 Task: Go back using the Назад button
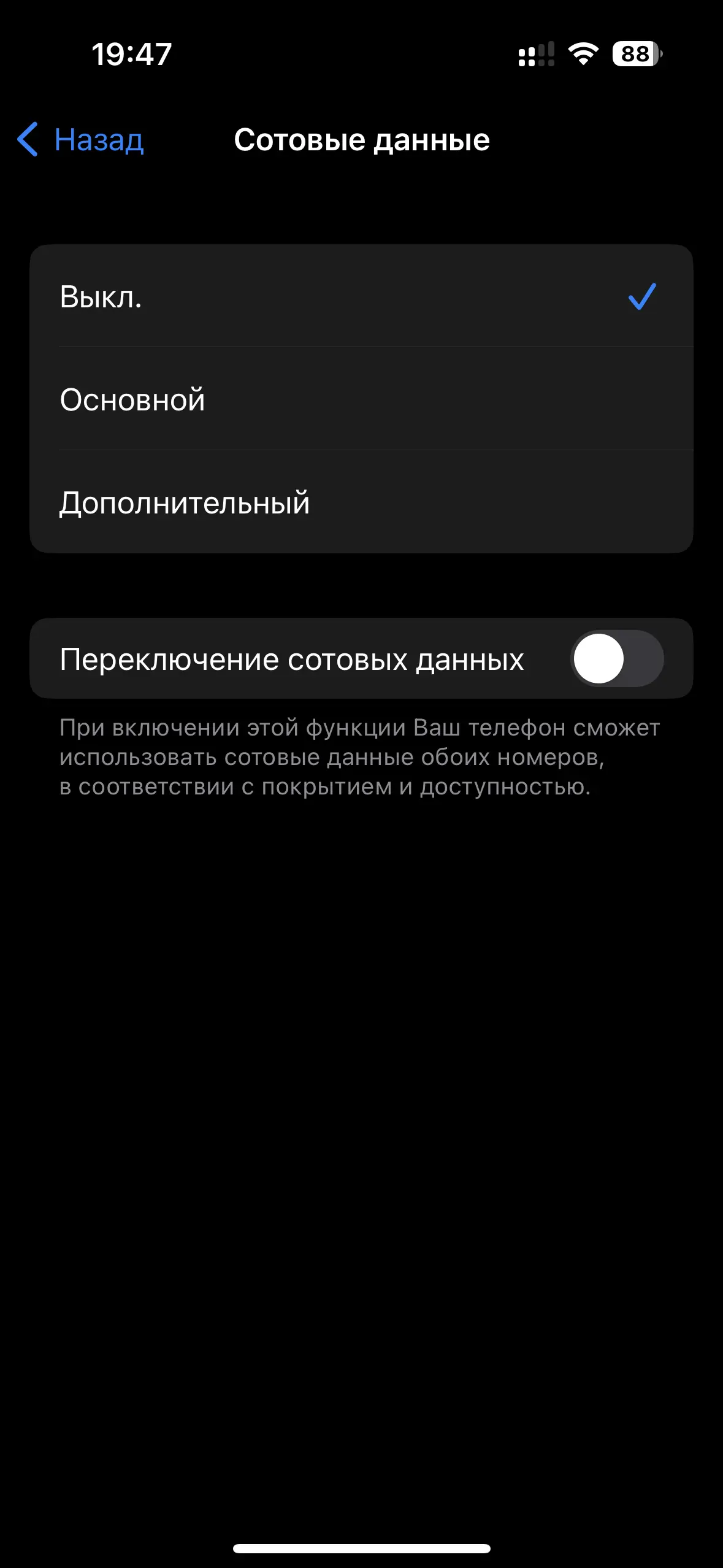pos(80,140)
